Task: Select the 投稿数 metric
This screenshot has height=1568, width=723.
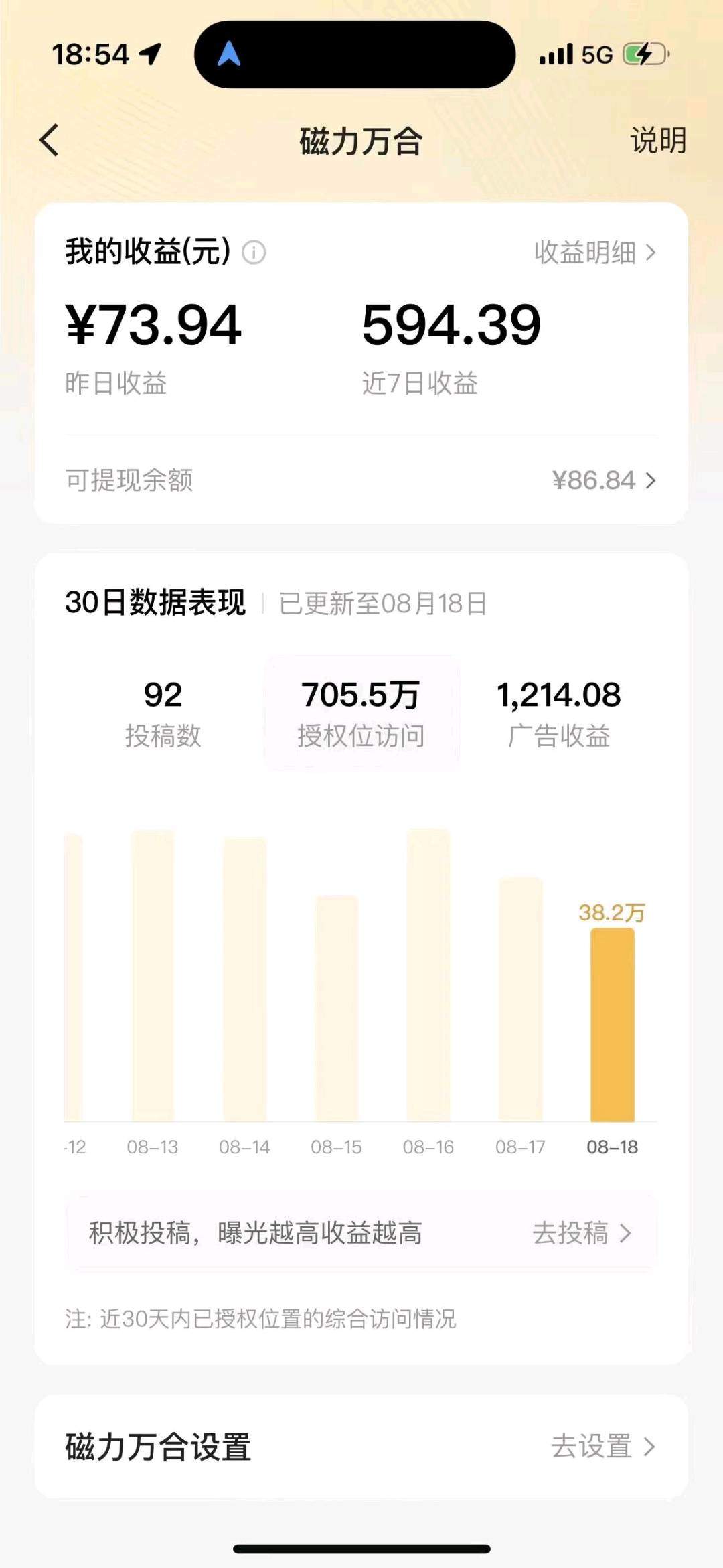Action: point(163,713)
